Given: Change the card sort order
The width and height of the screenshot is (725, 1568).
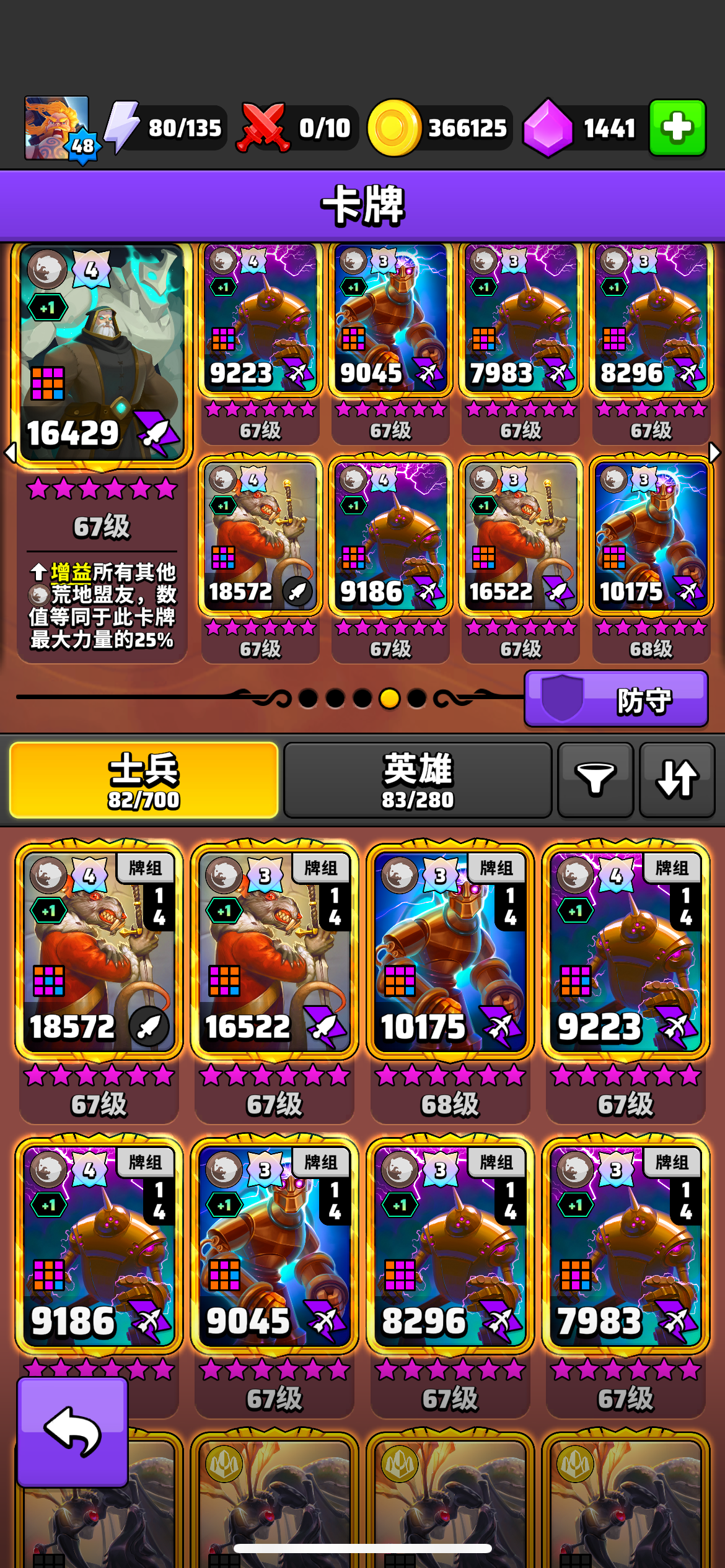Looking at the screenshot, I should coord(677,780).
